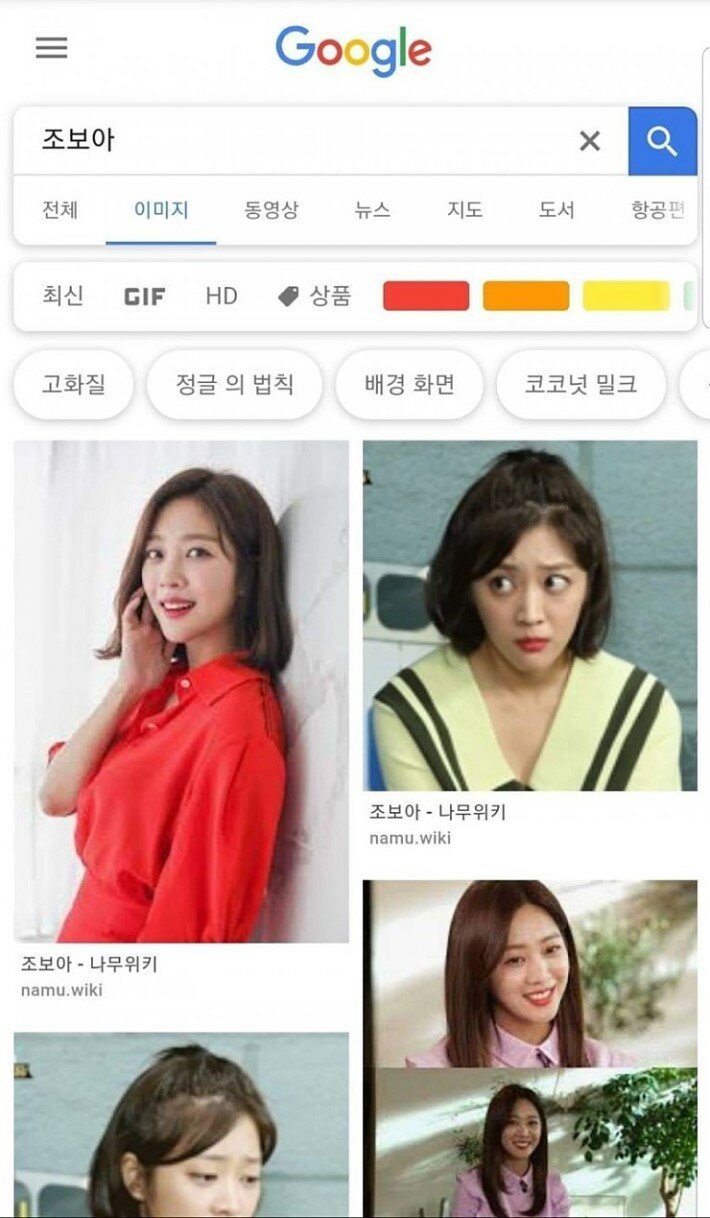Open the hamburger menu
710x1218 pixels.
click(x=51, y=48)
